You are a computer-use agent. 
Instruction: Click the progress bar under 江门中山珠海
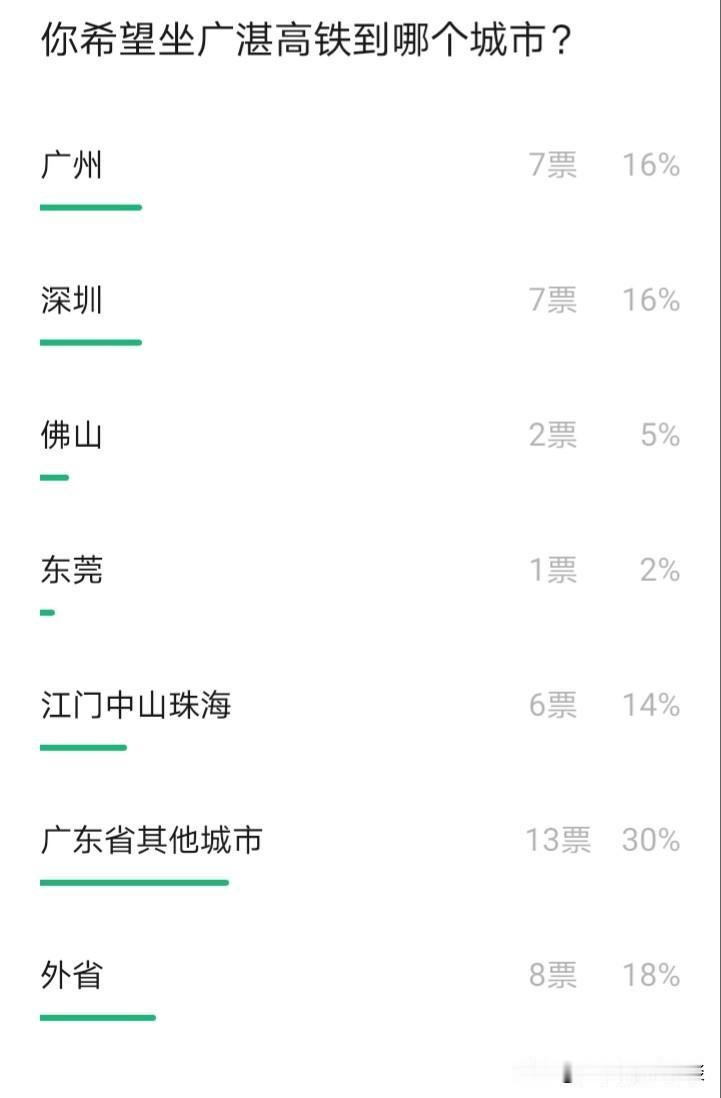[x=84, y=748]
